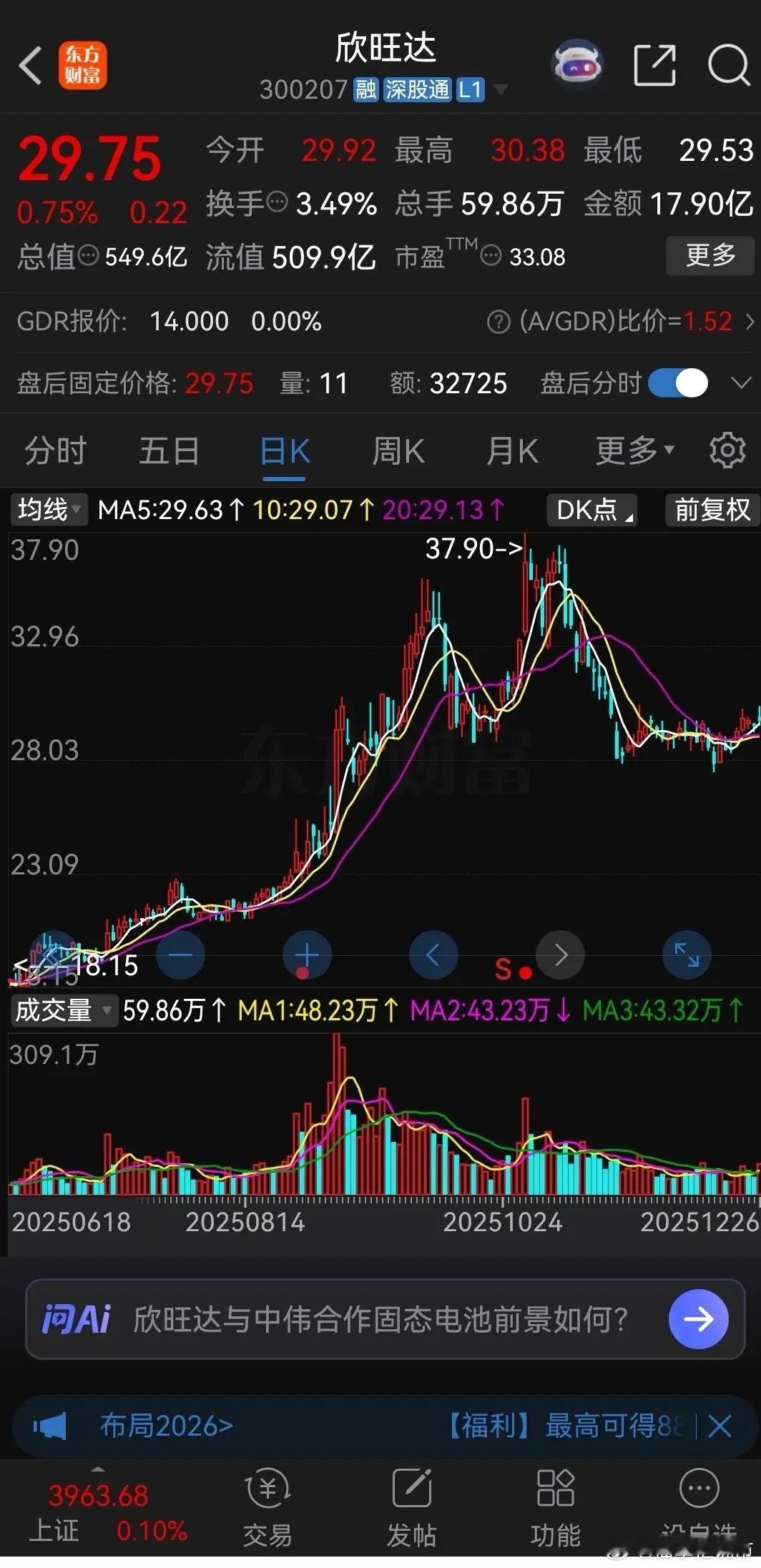
Task: Go back with top-left arrow
Action: [x=29, y=64]
